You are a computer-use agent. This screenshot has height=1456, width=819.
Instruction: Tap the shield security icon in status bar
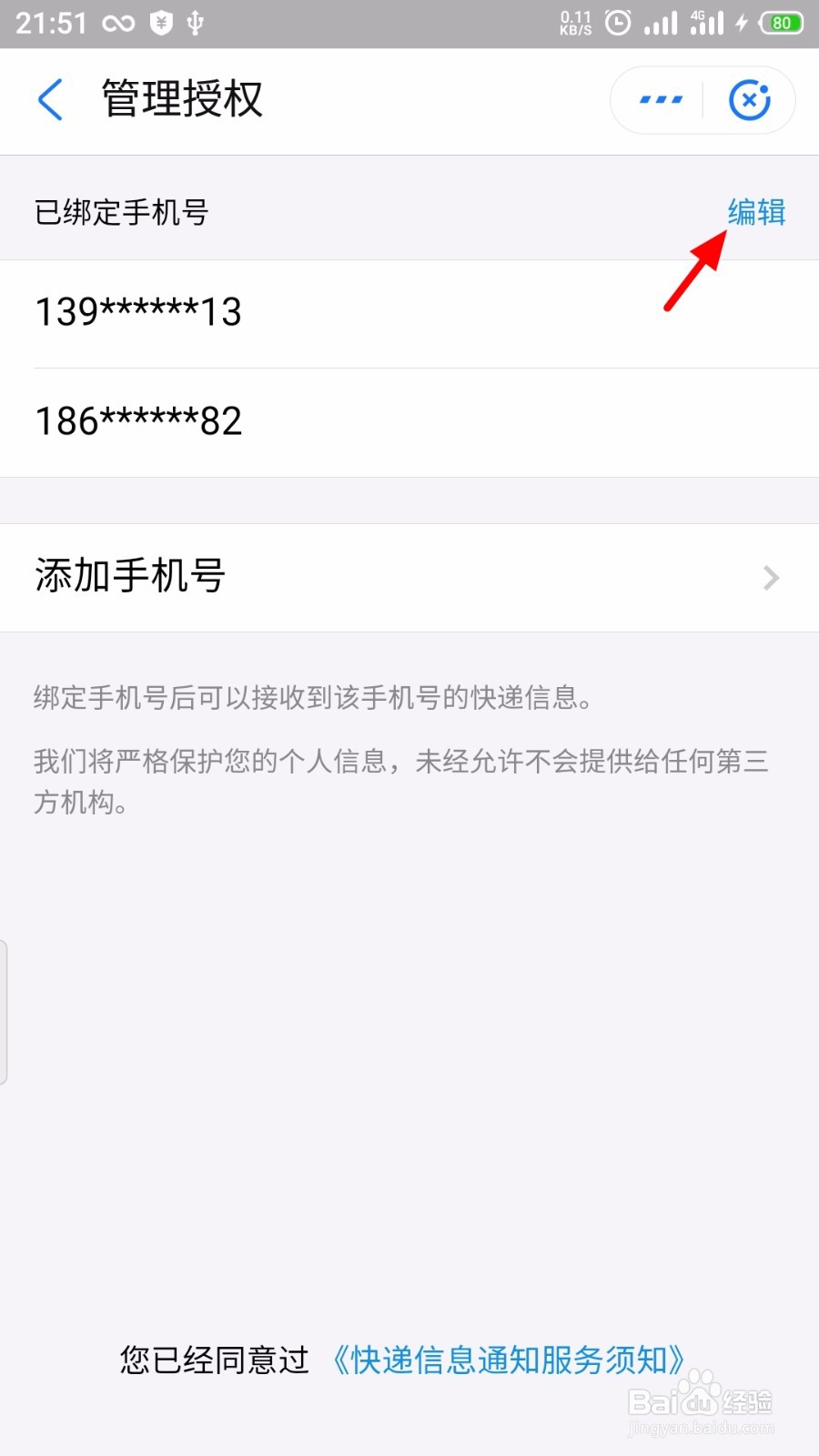(160, 23)
